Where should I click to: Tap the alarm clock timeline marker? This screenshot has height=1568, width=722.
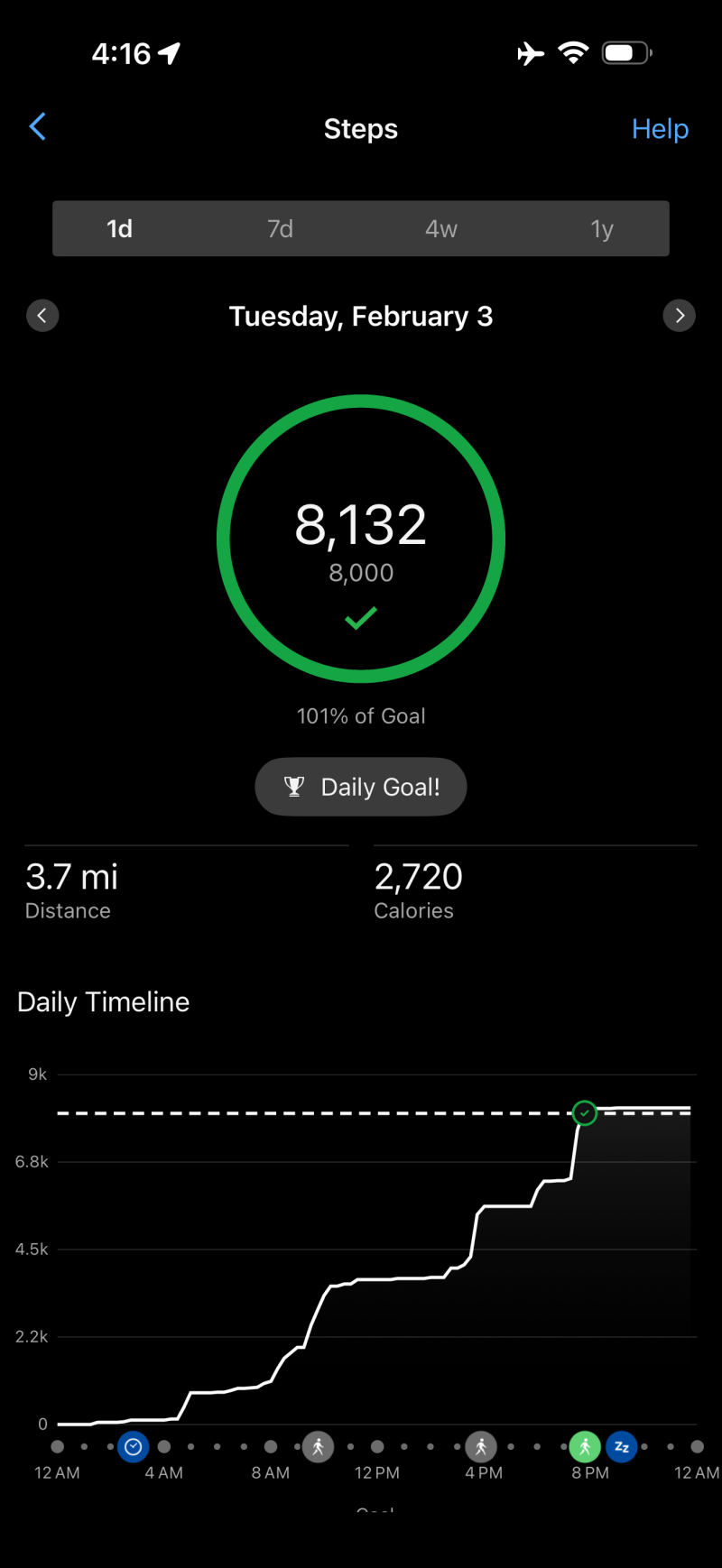(x=134, y=1447)
